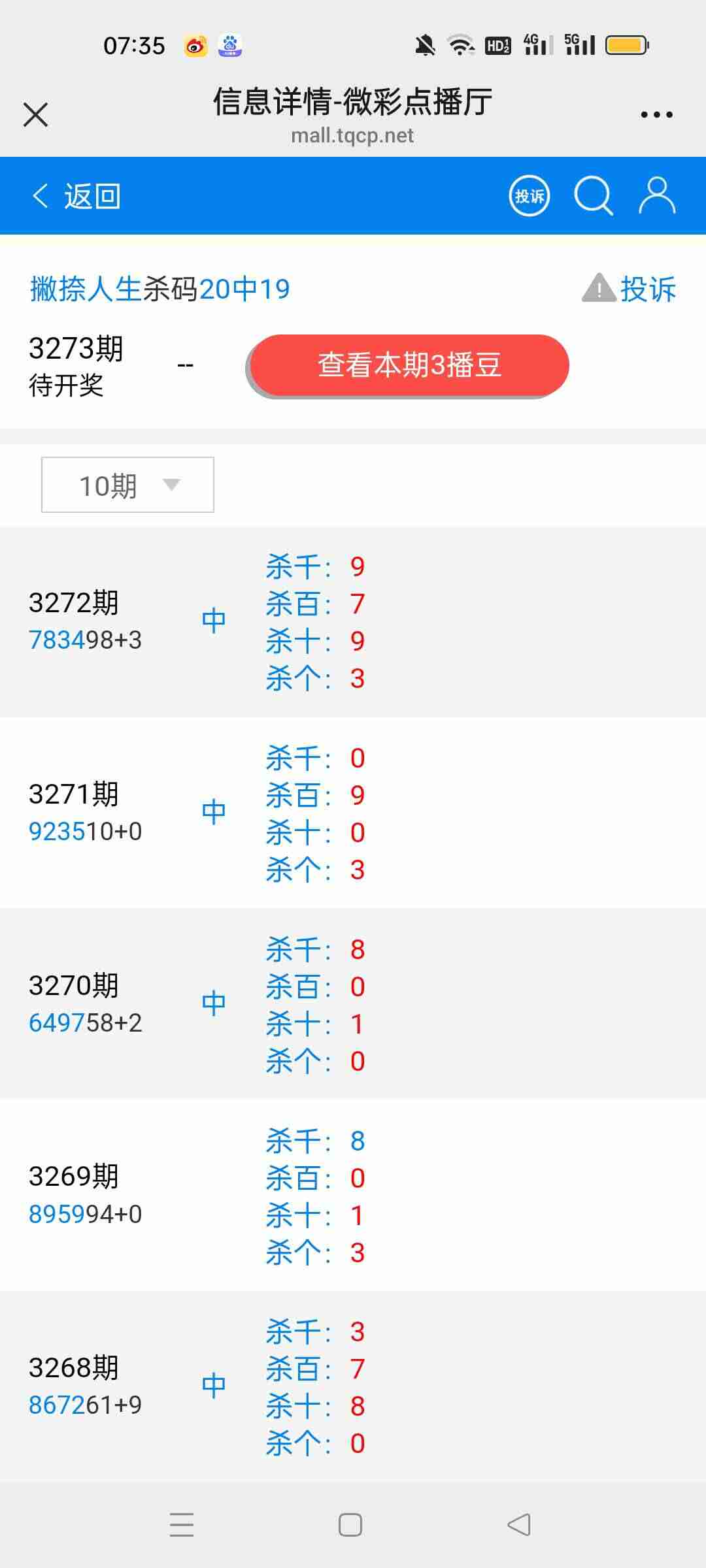This screenshot has width=706, height=1568.
Task: Tap the 投诉 text next to the warning triangle
Action: pyautogui.click(x=647, y=289)
